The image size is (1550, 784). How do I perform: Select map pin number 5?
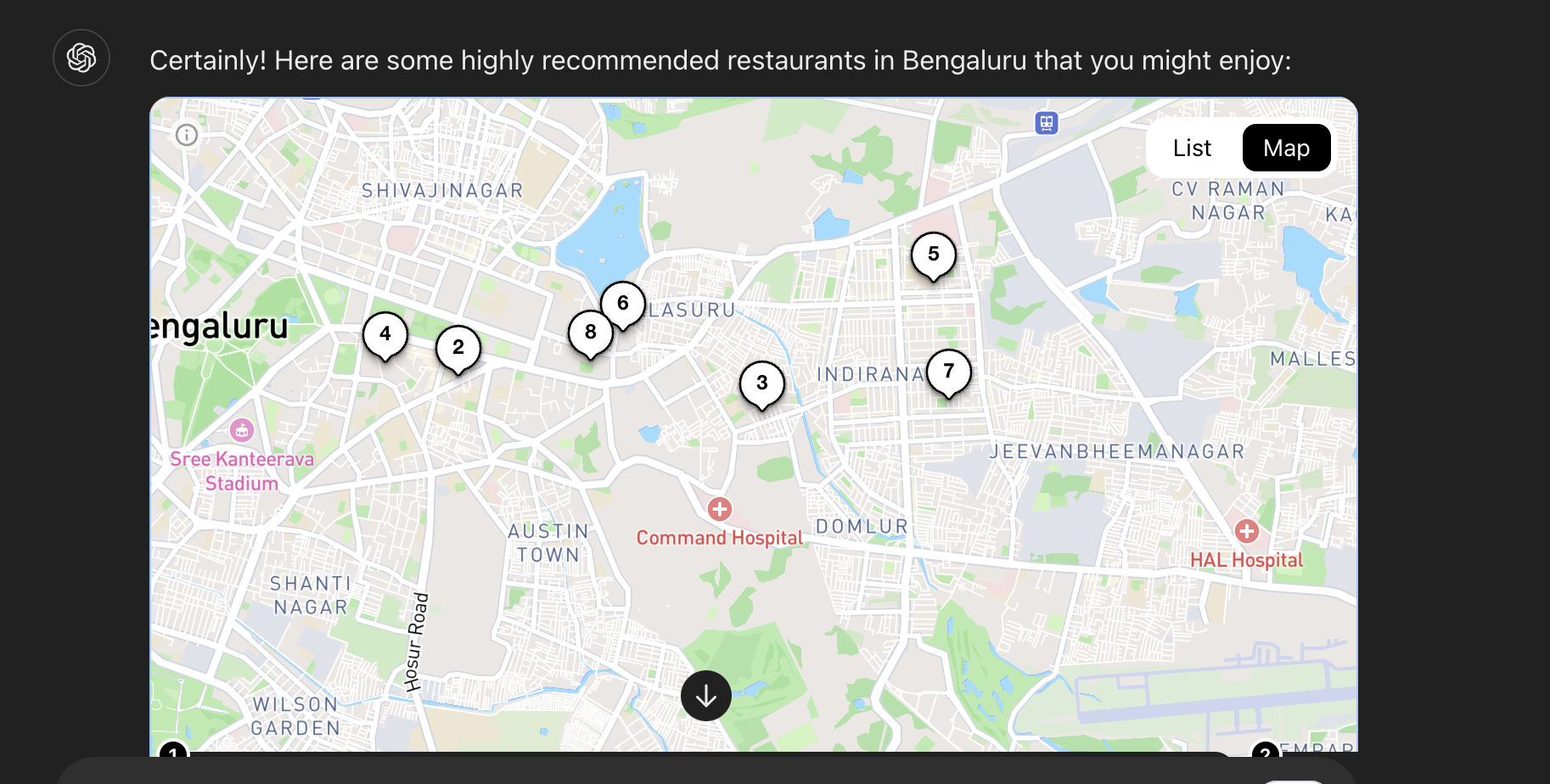(x=933, y=255)
